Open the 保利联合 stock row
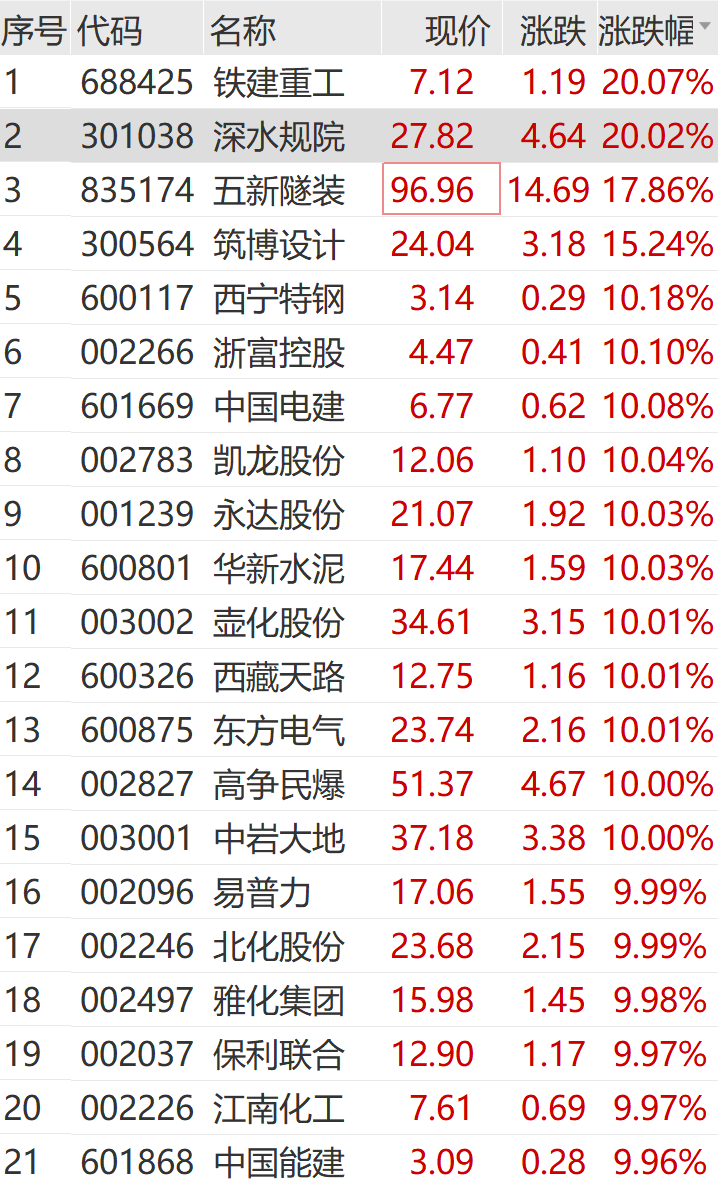718x1186 pixels. tap(279, 1054)
